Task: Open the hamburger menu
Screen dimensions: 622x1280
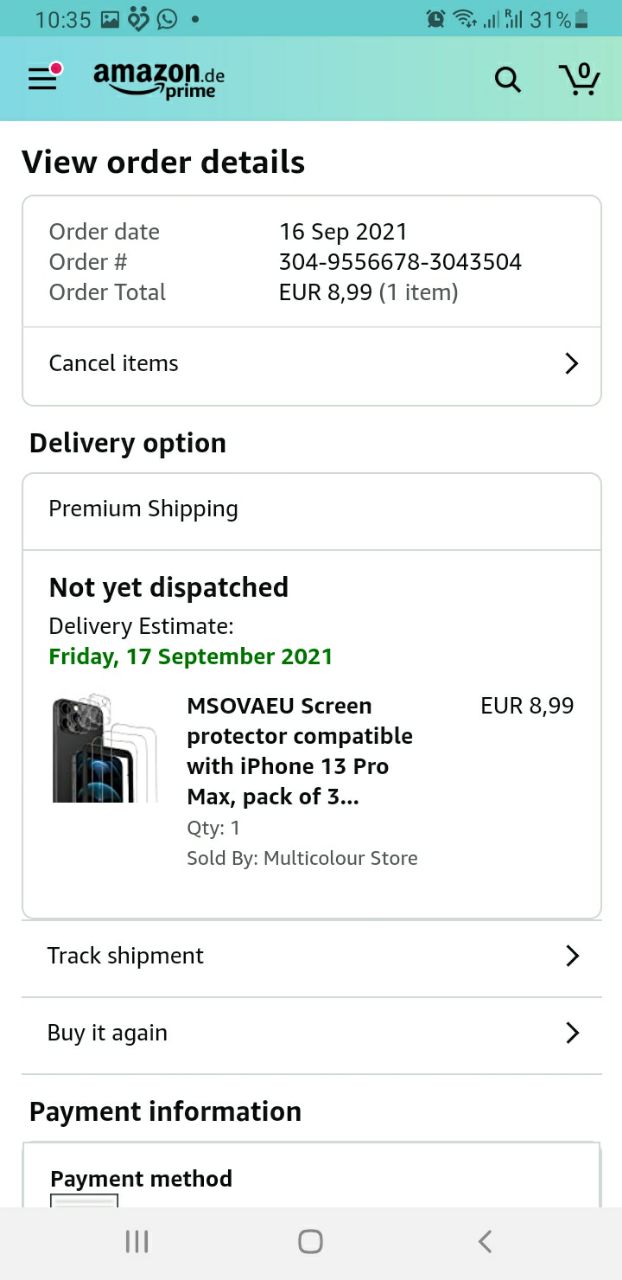Action: point(43,78)
